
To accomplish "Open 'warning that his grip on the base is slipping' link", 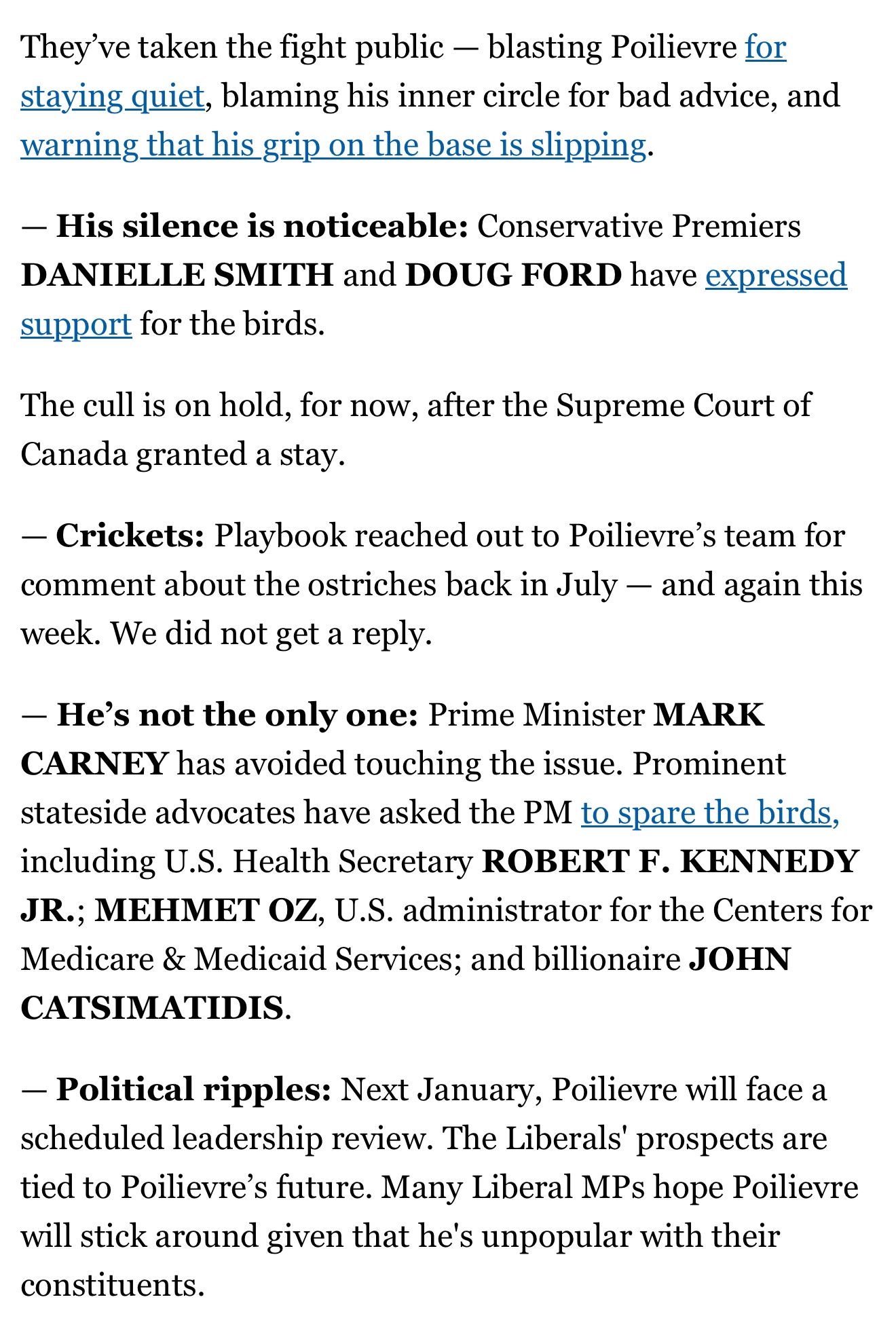I will point(333,146).
